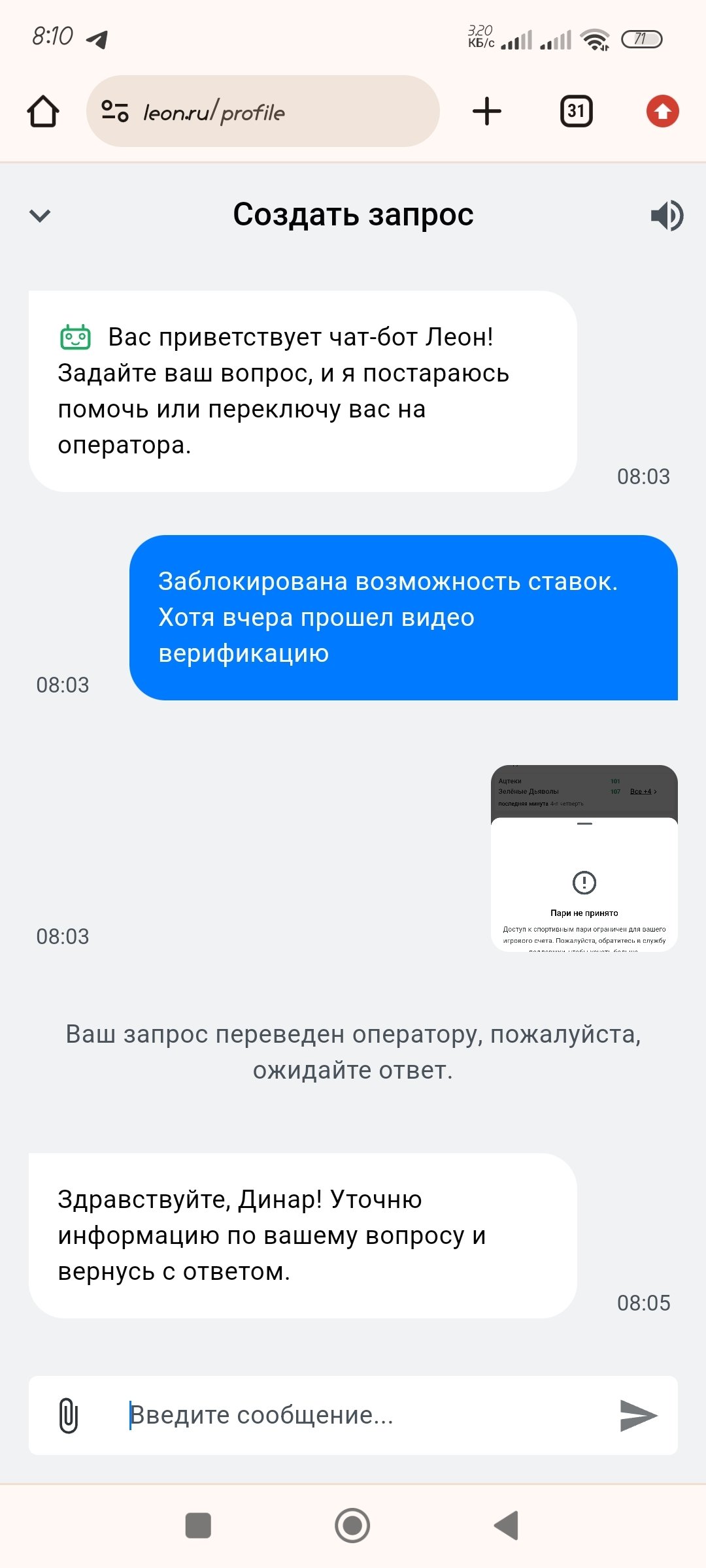706x1568 pixels.
Task: Show the 31 open tabs
Action: [x=576, y=111]
